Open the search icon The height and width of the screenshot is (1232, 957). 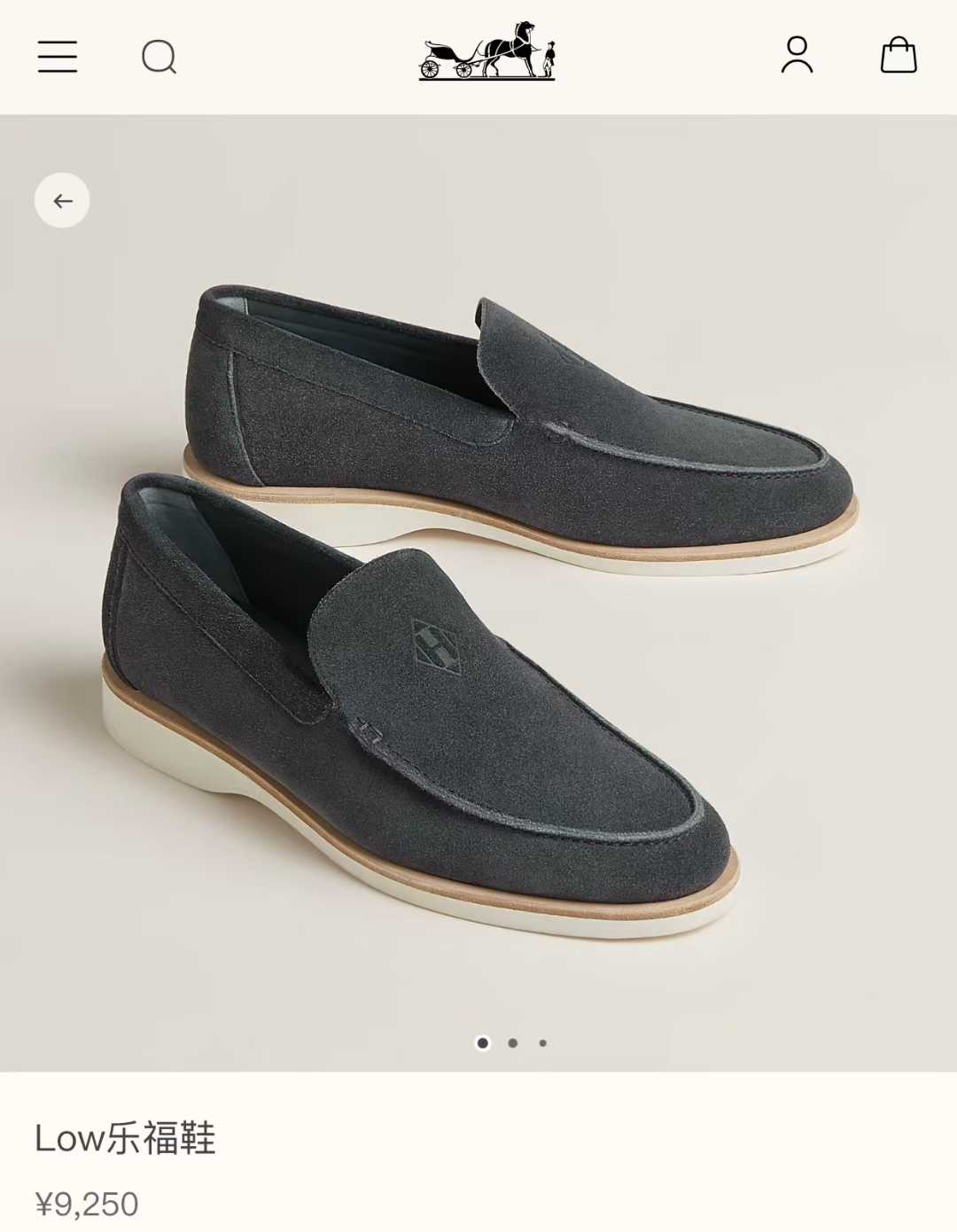click(159, 58)
